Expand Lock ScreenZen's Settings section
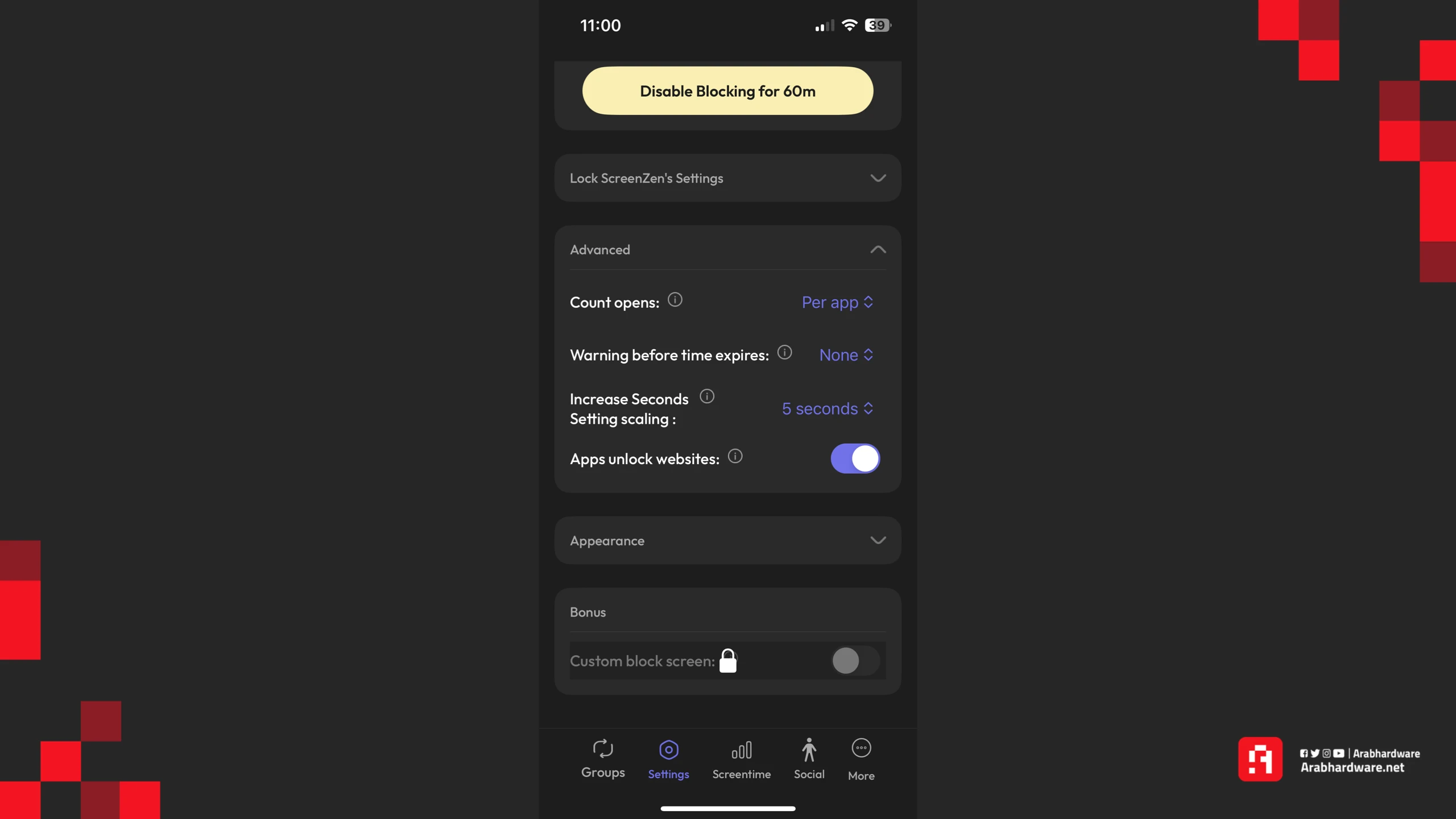The width and height of the screenshot is (1456, 819). point(727,178)
